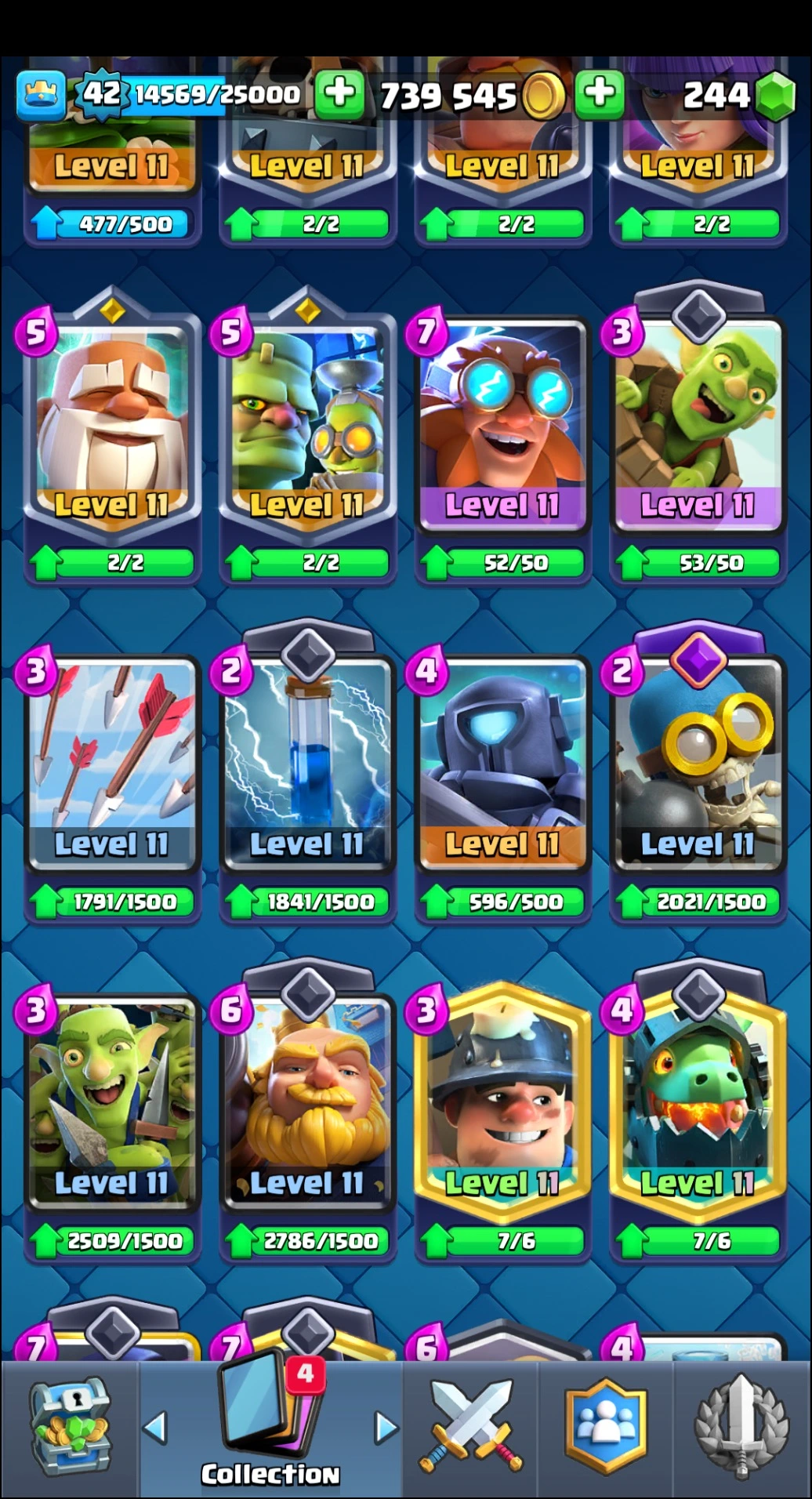Tap right arrow next to Collection
Image resolution: width=812 pixels, height=1499 pixels.
(x=386, y=1428)
